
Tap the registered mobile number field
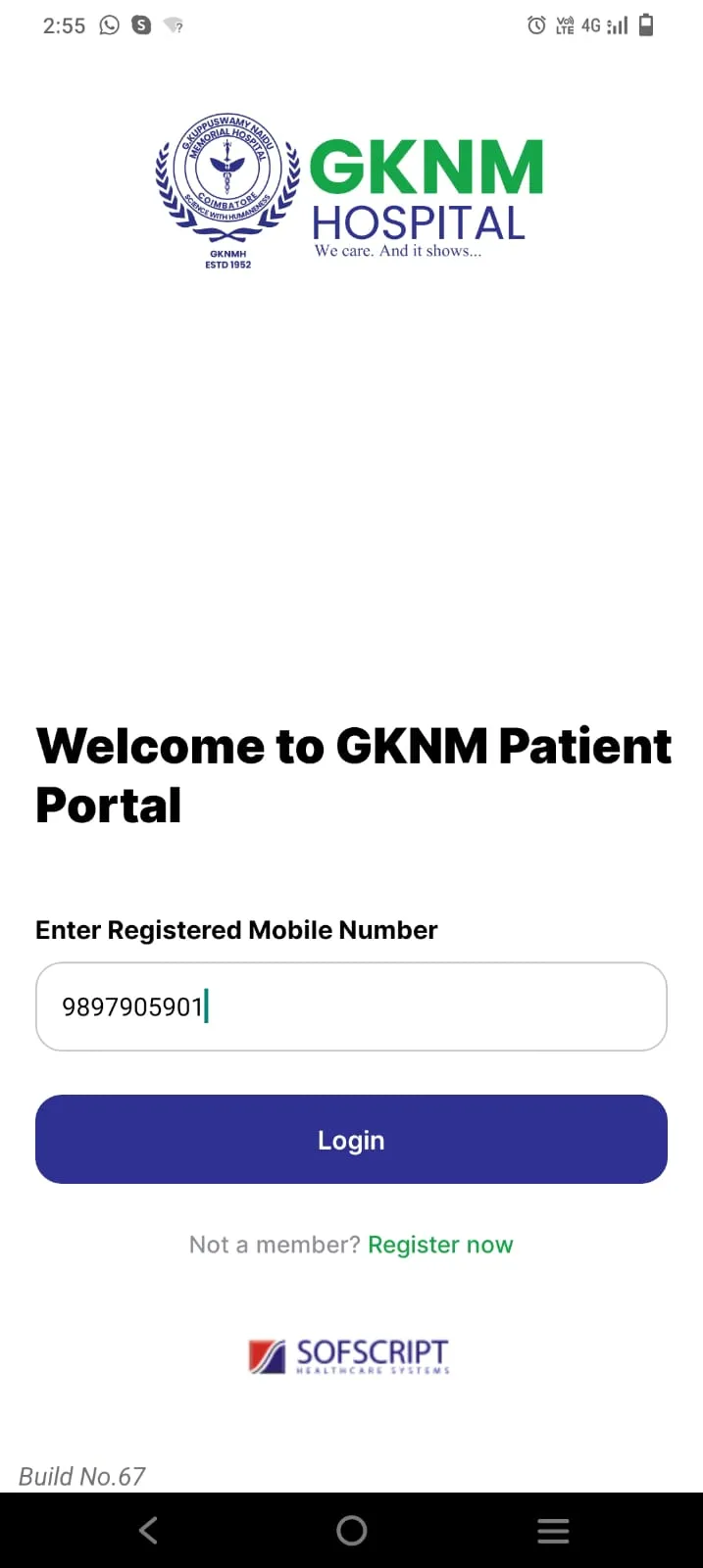(x=351, y=1006)
